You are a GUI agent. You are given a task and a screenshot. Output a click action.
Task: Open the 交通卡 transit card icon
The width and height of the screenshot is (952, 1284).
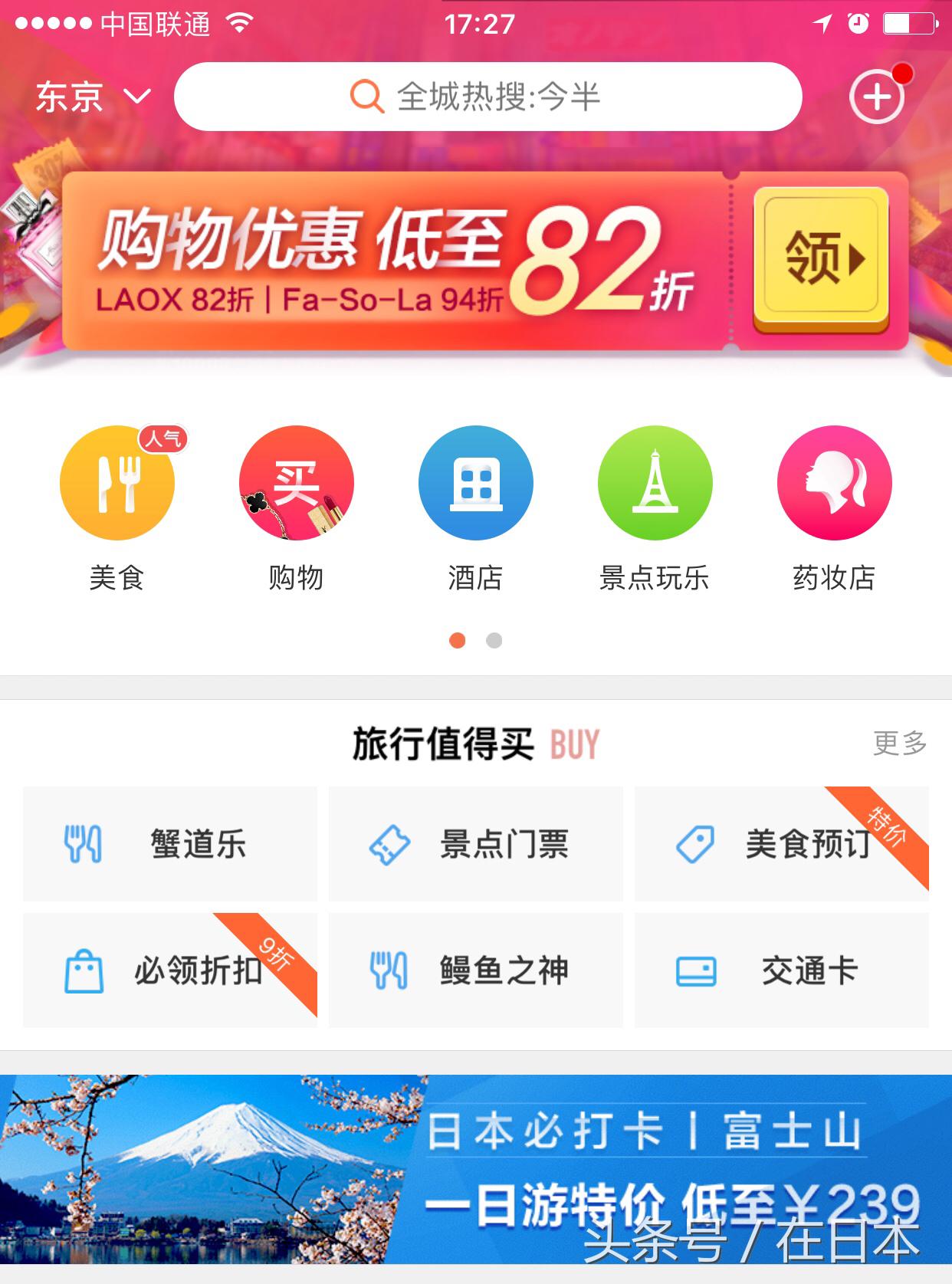694,970
